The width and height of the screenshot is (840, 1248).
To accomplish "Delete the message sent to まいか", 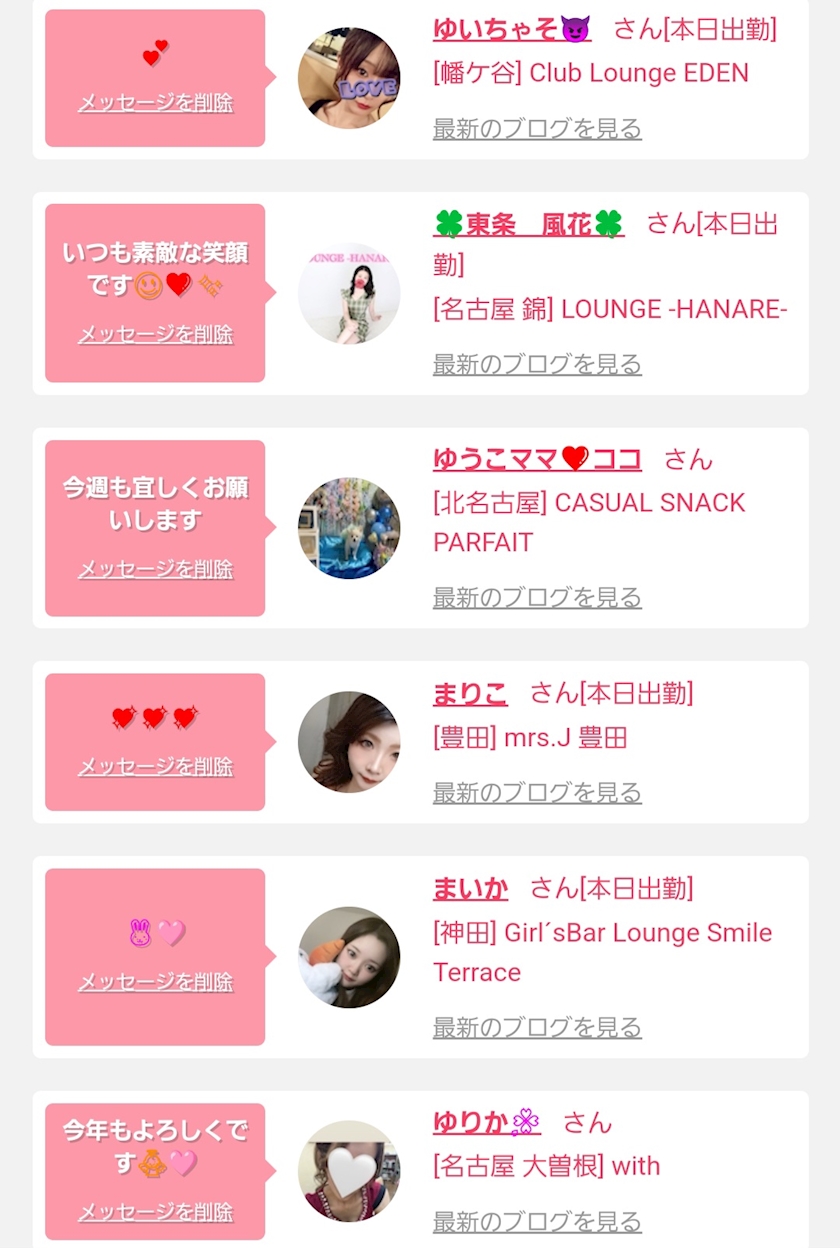I will click(x=155, y=982).
